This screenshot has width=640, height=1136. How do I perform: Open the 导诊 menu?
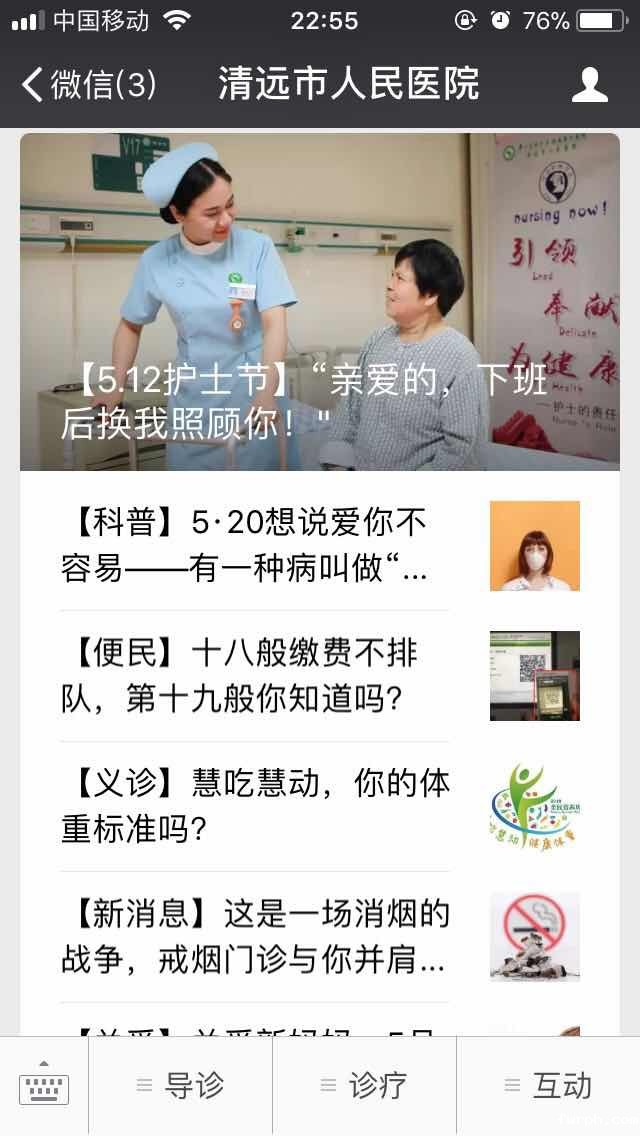point(181,1086)
